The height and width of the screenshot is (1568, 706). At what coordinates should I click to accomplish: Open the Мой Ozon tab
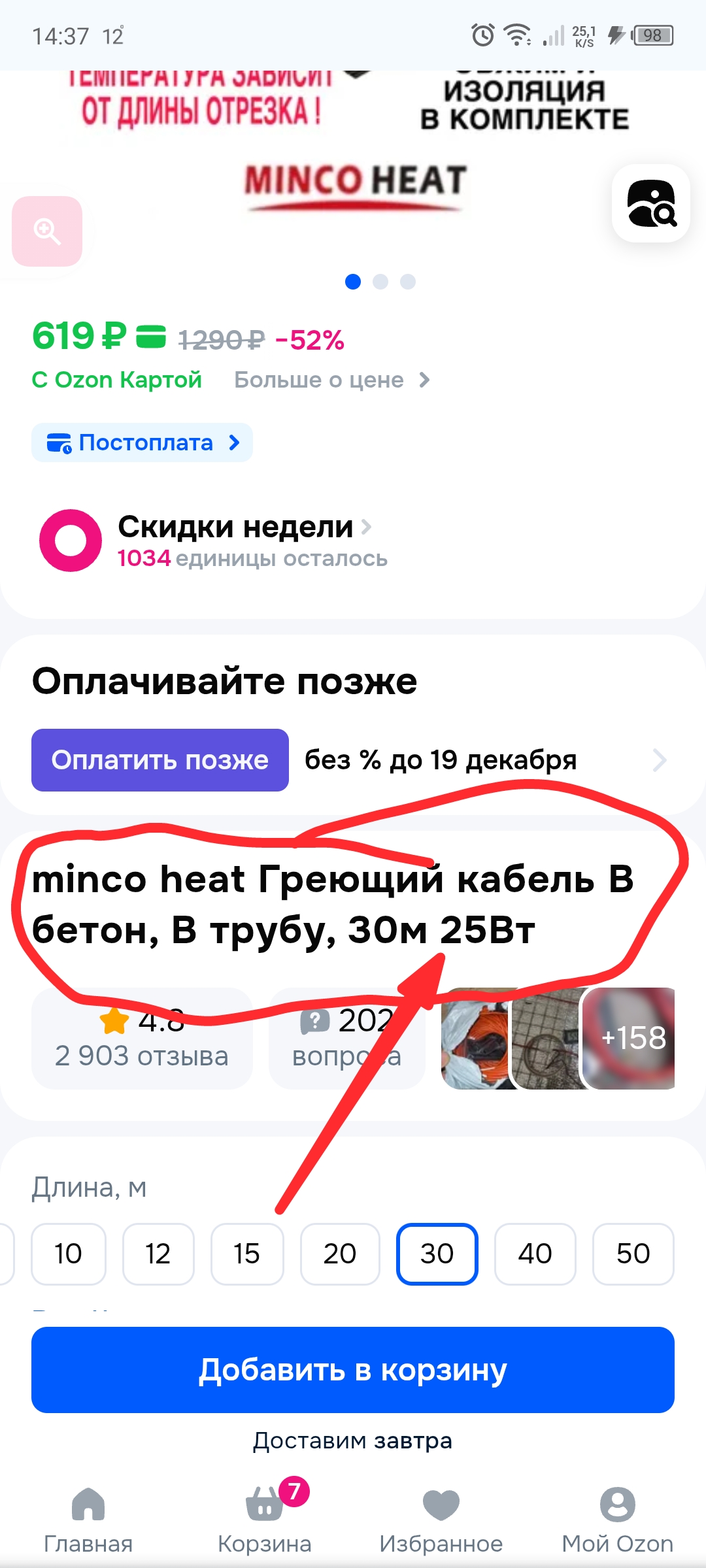(617, 1520)
